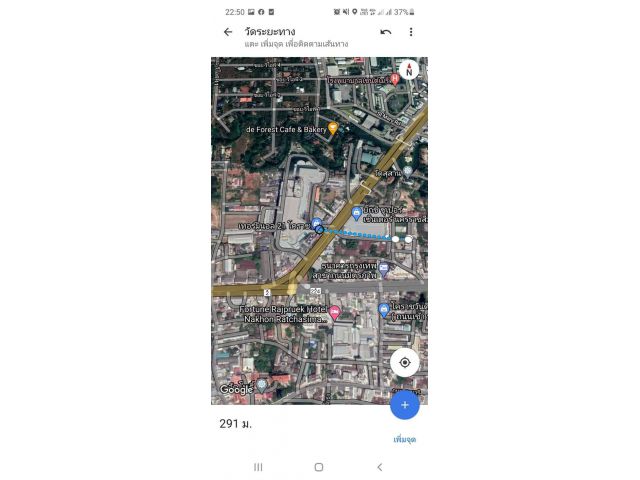This screenshot has height=480, width=640.
Task: Select de Forest Cafe & Bakery marker
Action: [x=333, y=129]
